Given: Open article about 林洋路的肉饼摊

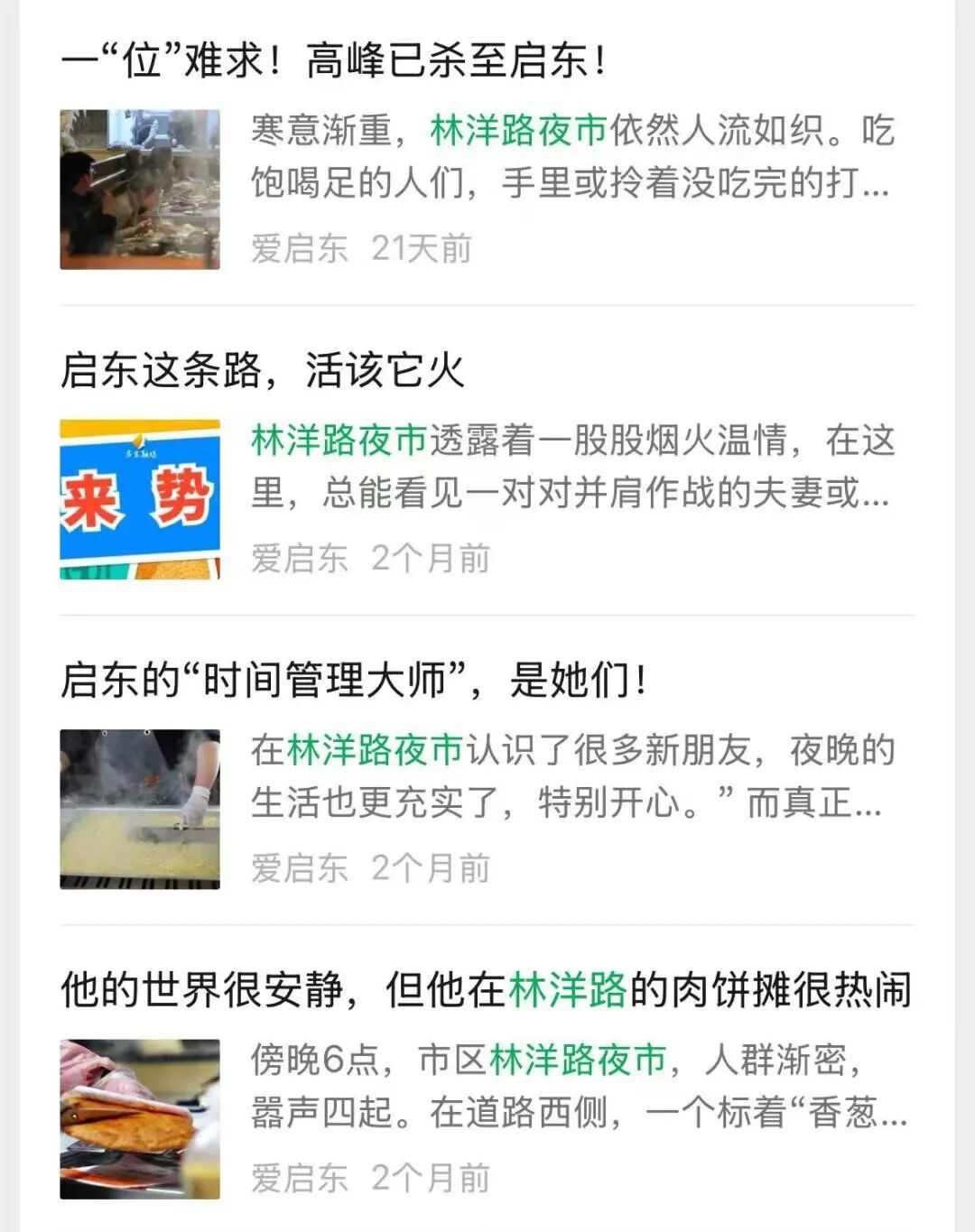Looking at the screenshot, I should coord(486,990).
